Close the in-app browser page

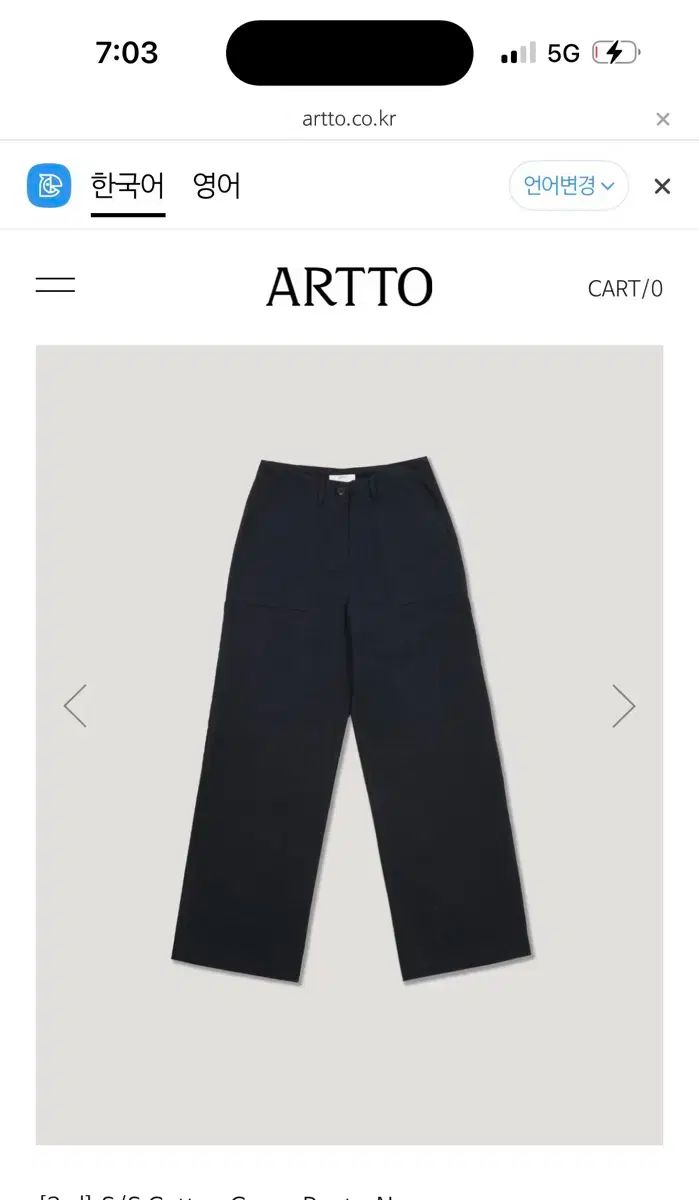click(662, 119)
